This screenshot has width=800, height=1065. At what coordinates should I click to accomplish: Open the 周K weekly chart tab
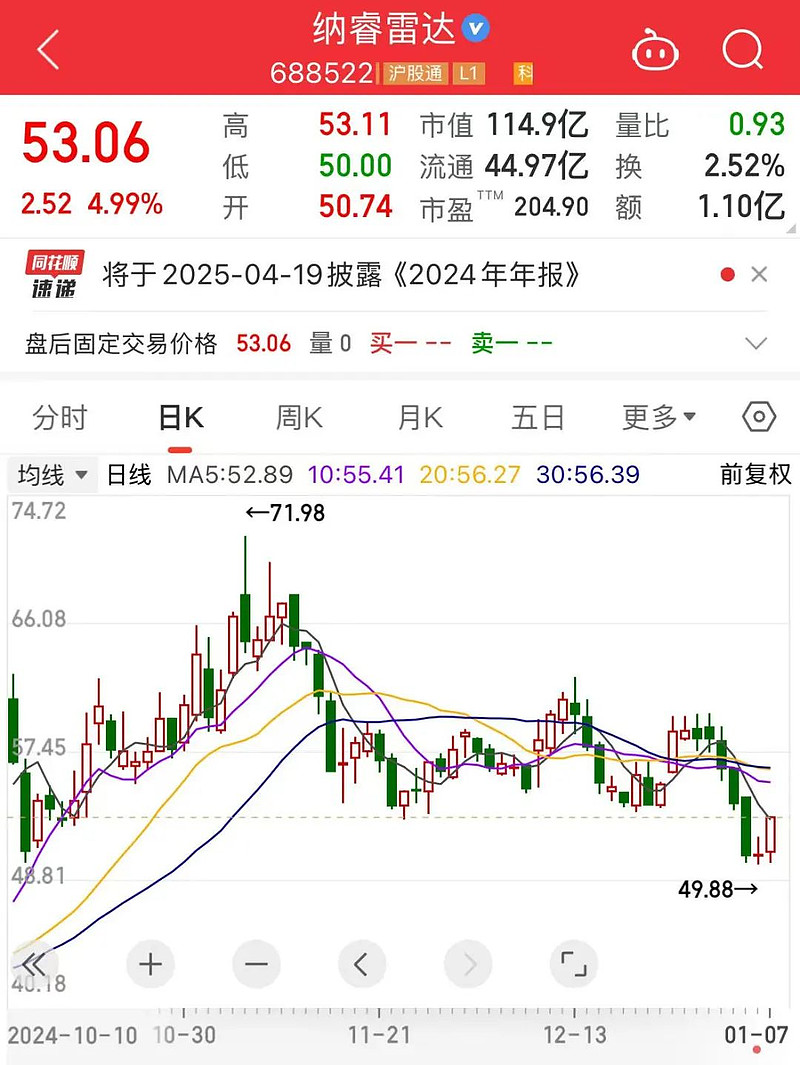click(x=297, y=417)
